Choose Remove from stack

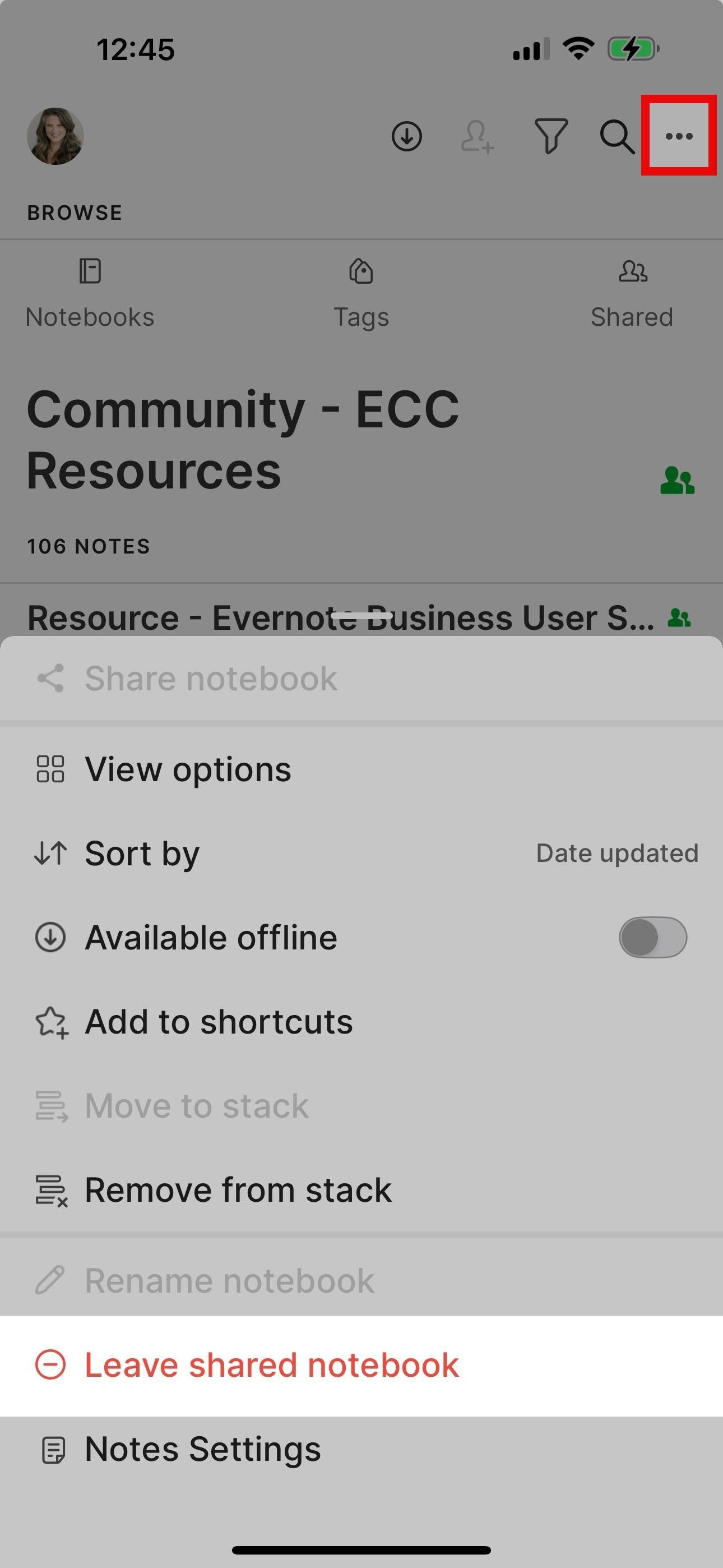[361, 1189]
